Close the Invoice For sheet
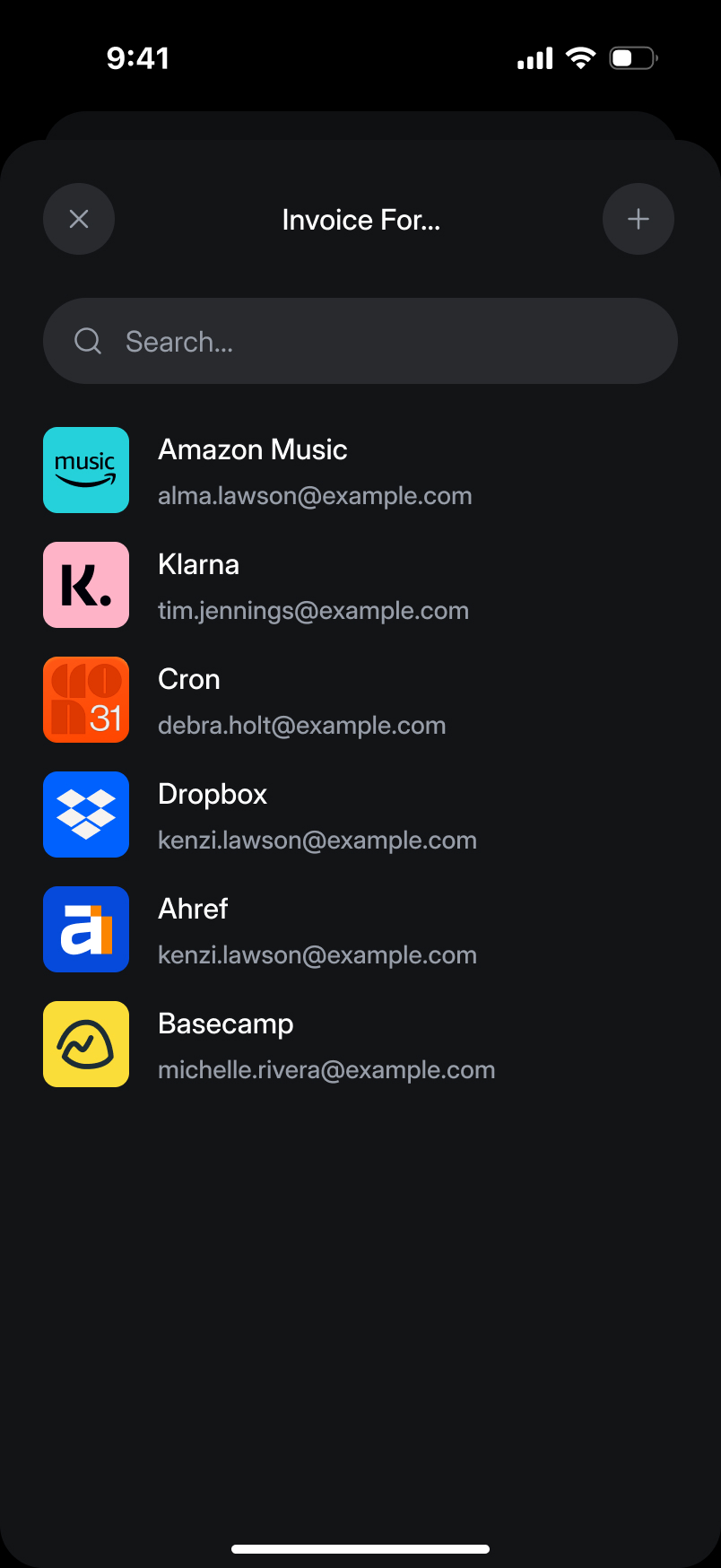Image resolution: width=721 pixels, height=1568 pixels. [x=79, y=219]
